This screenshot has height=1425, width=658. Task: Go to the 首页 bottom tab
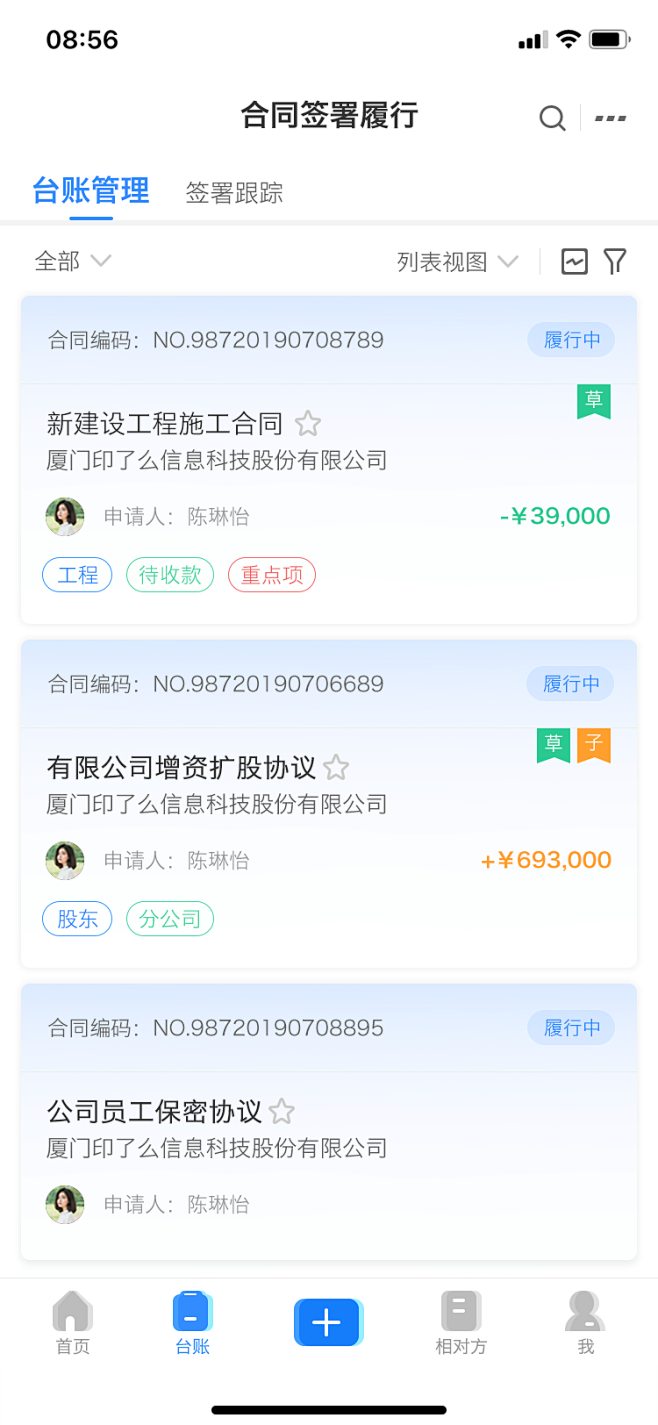pyautogui.click(x=72, y=1322)
